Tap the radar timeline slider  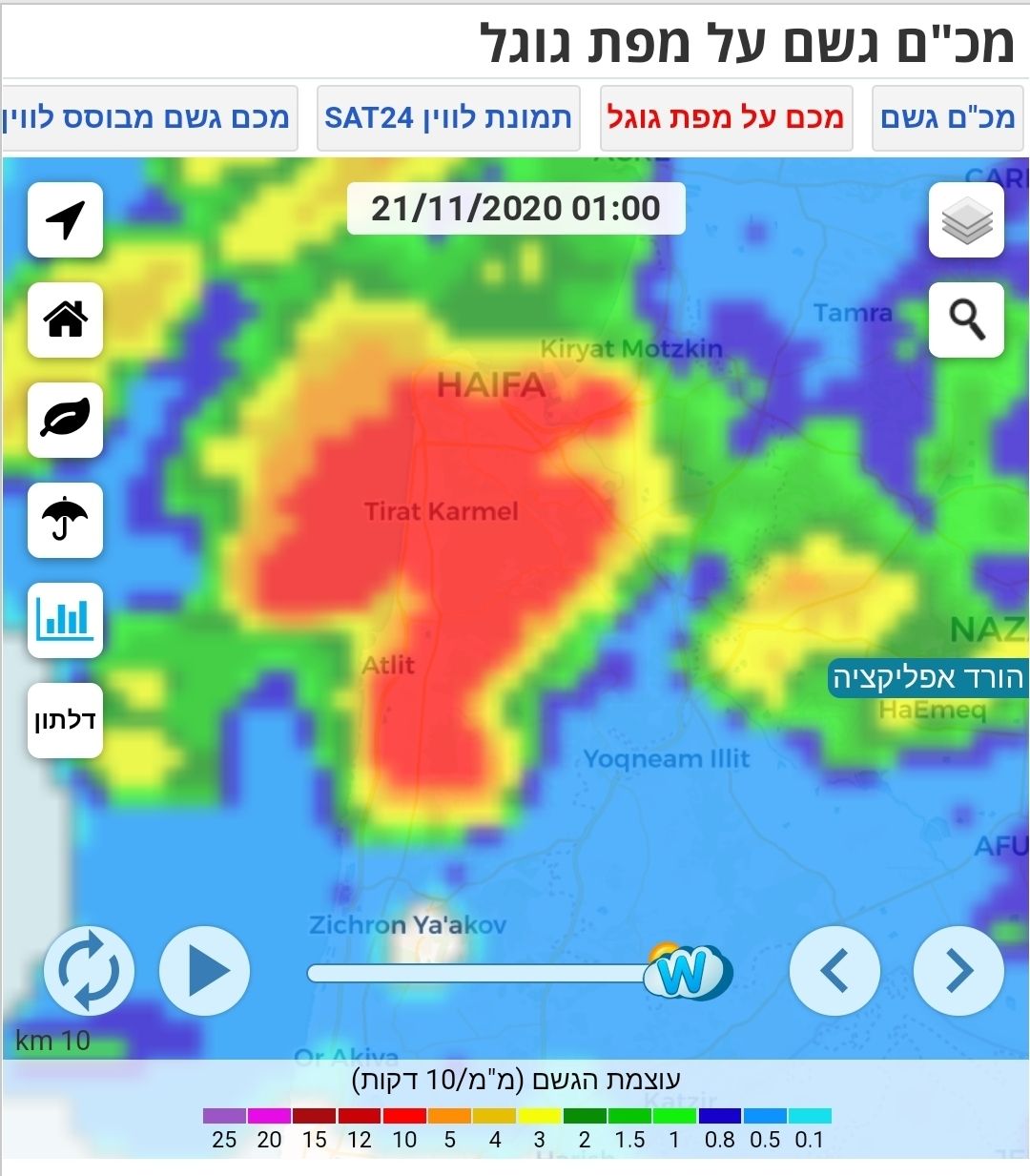477,973
